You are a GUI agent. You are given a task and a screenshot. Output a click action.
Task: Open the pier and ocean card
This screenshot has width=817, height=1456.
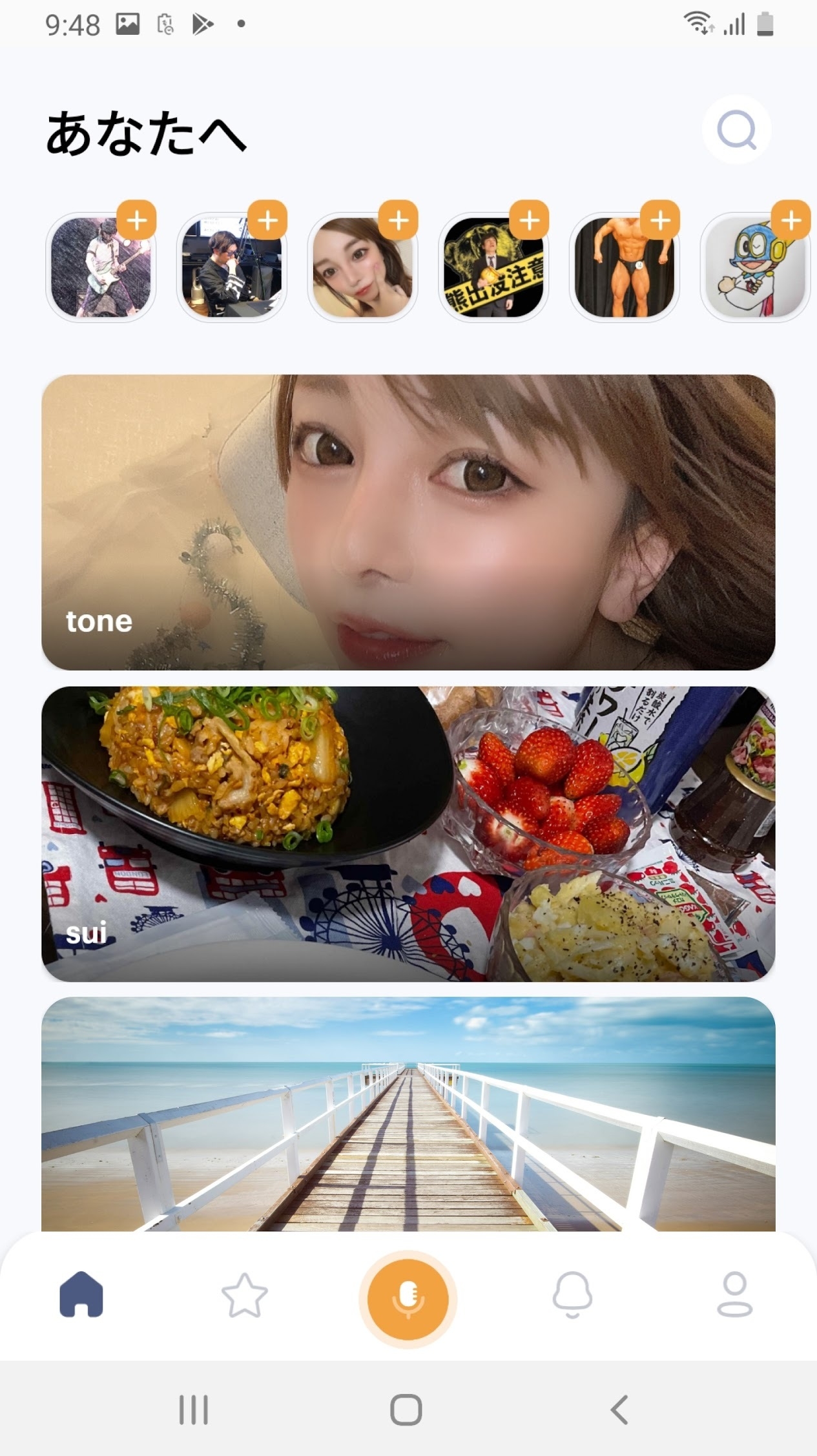tap(408, 1114)
